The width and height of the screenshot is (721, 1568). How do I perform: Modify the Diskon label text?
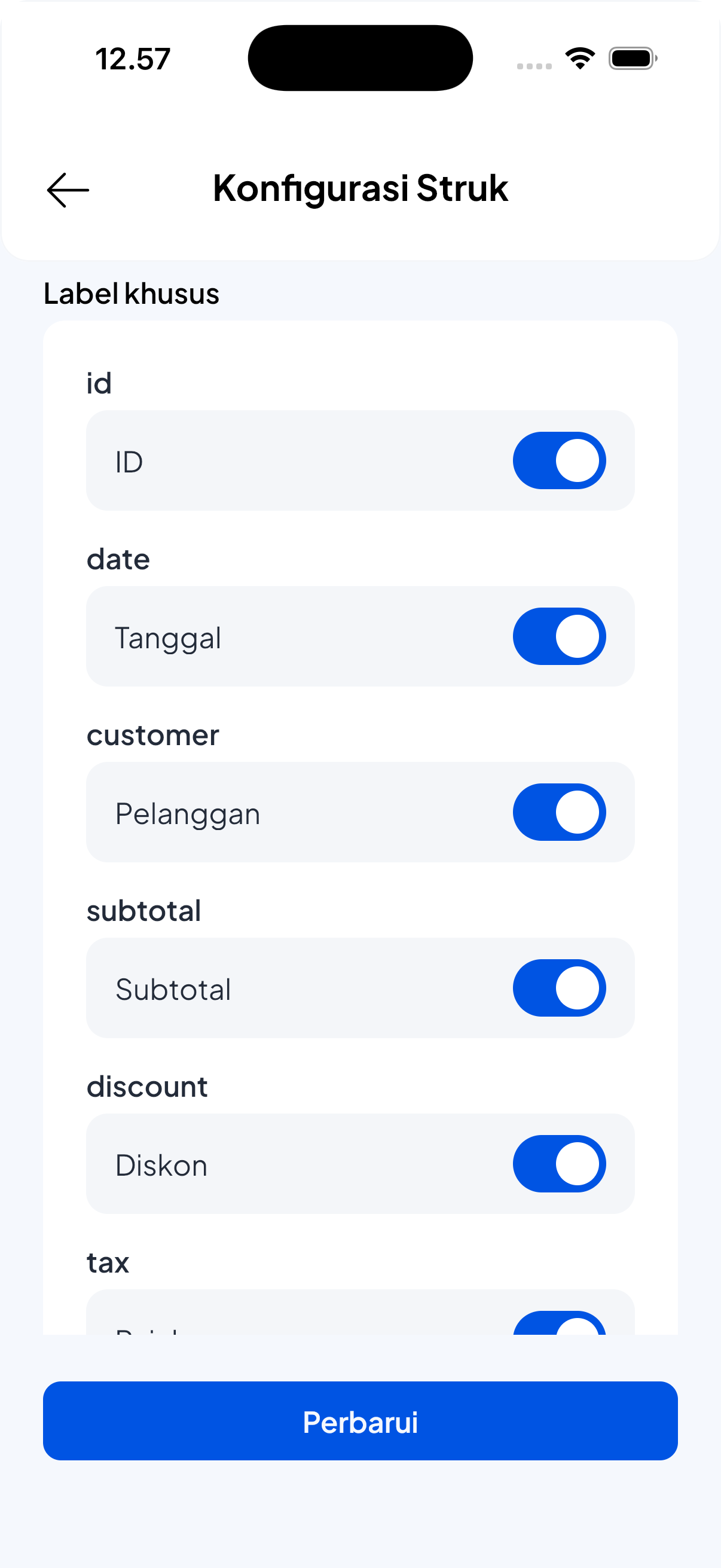coord(292,1165)
